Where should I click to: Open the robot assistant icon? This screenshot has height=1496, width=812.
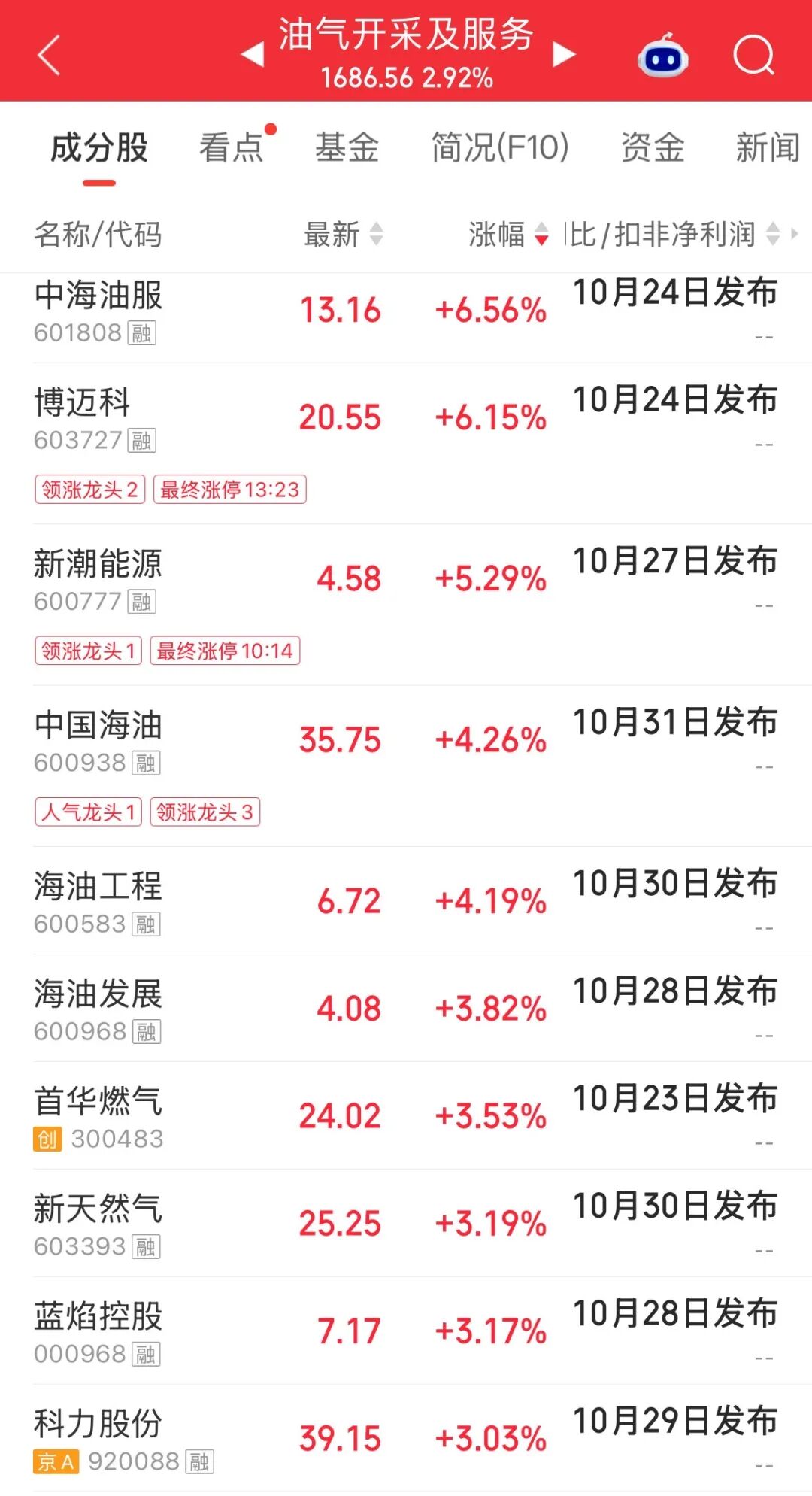pyautogui.click(x=663, y=56)
